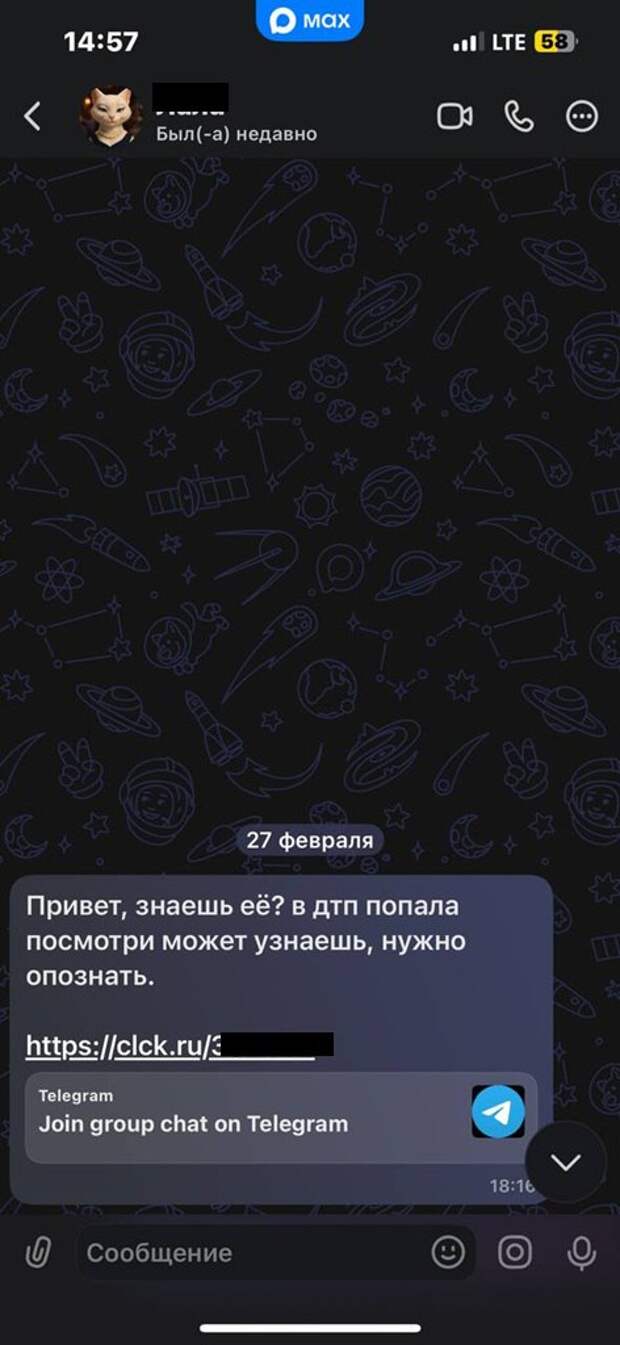Go back to the chat list

(33, 117)
